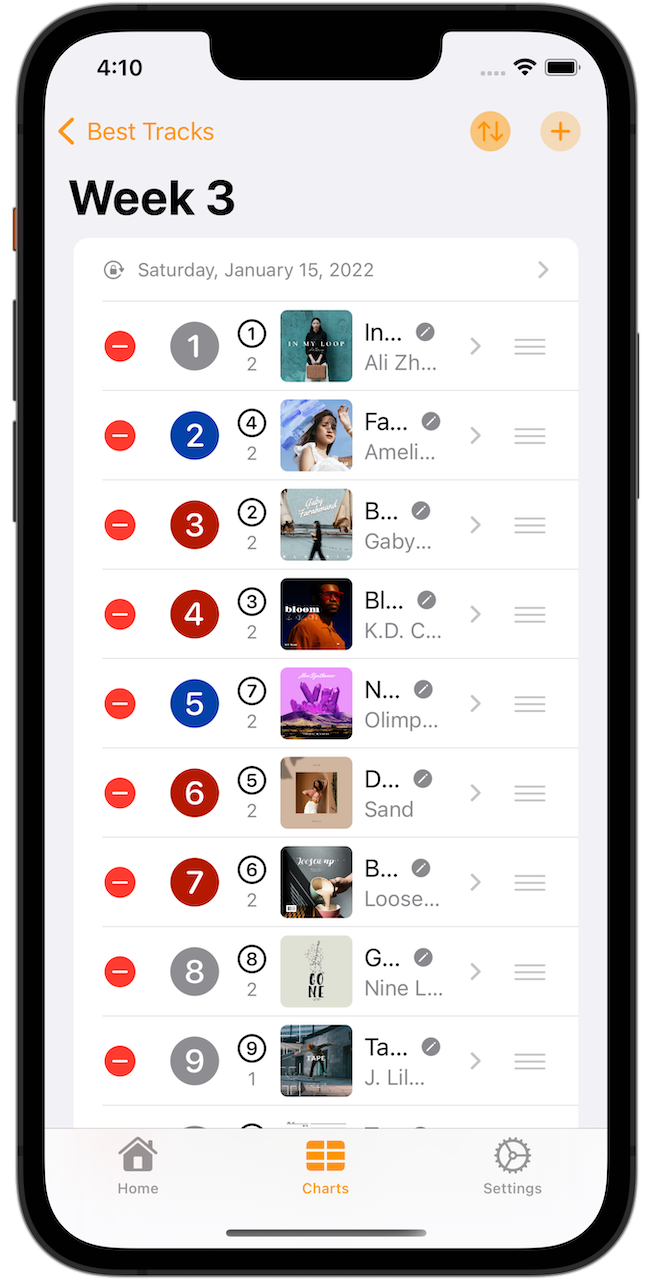Open the Settings tab
Image resolution: width=652 pixels, height=1280 pixels.
(x=512, y=1166)
